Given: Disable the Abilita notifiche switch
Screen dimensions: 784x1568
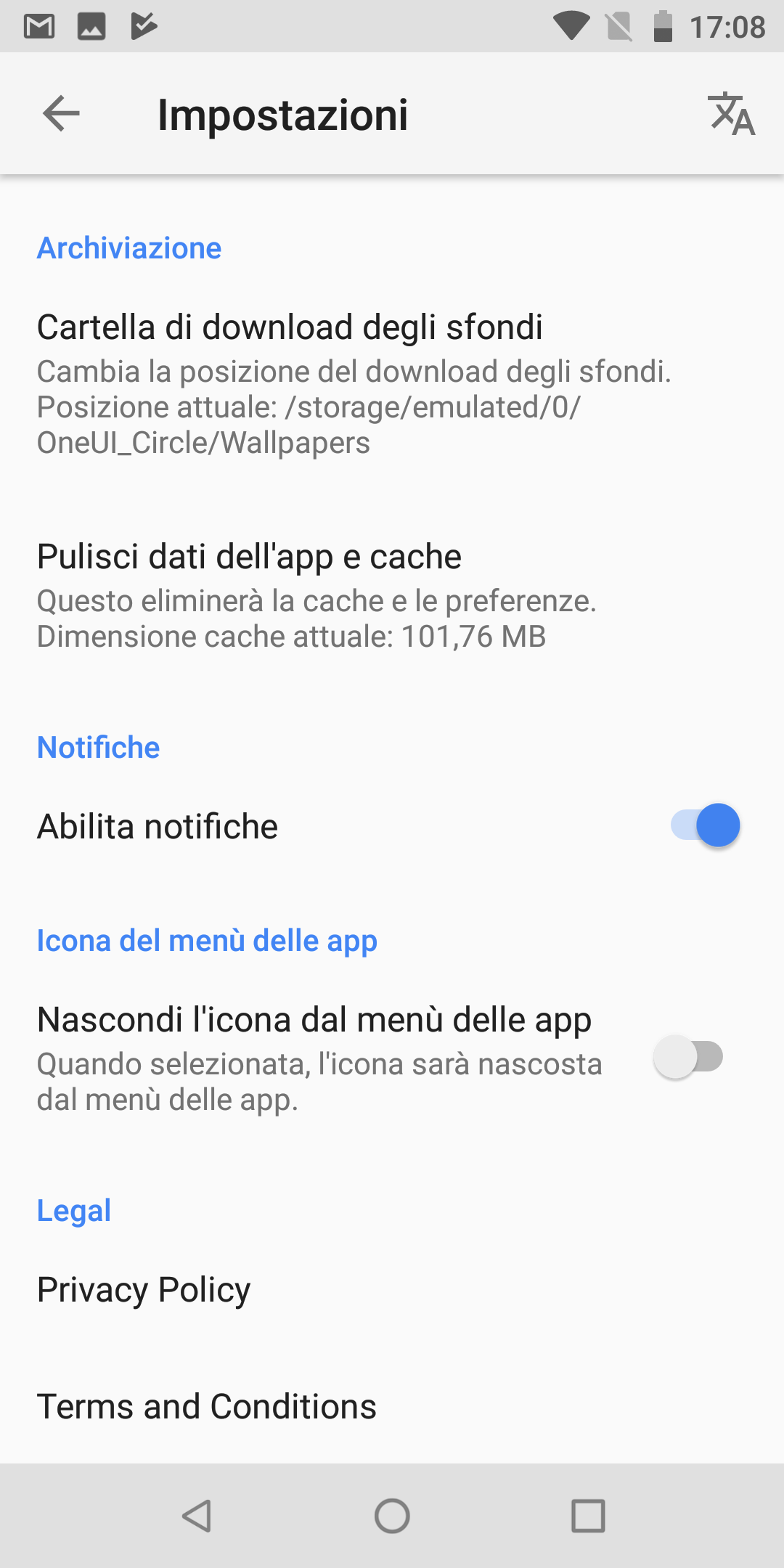Looking at the screenshot, I should [705, 825].
